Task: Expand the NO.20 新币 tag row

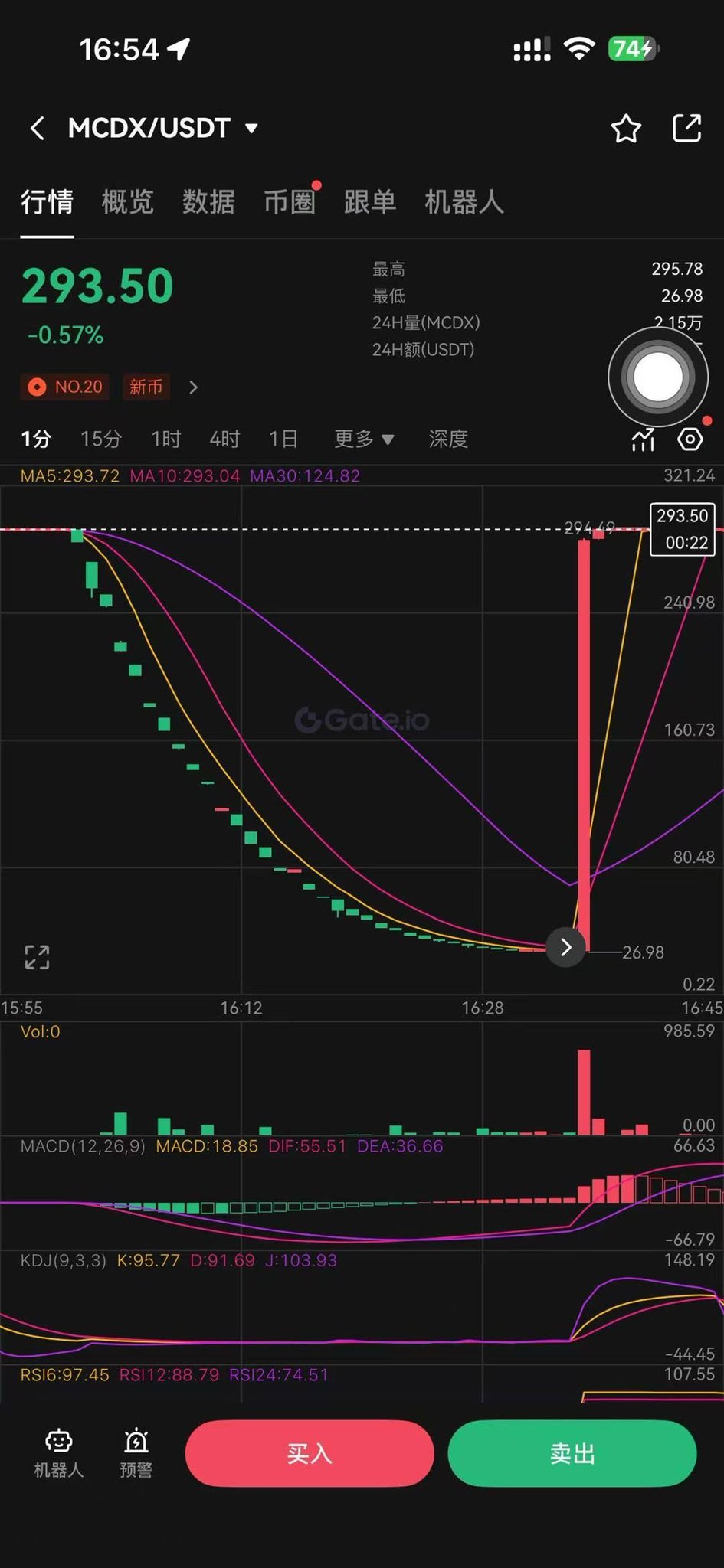Action: (x=193, y=387)
